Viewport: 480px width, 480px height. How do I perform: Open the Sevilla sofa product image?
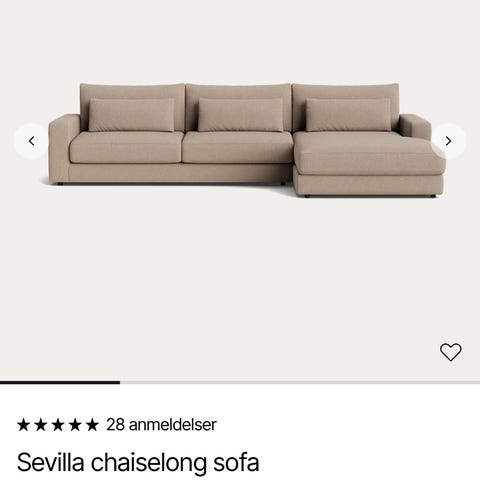pos(247,140)
